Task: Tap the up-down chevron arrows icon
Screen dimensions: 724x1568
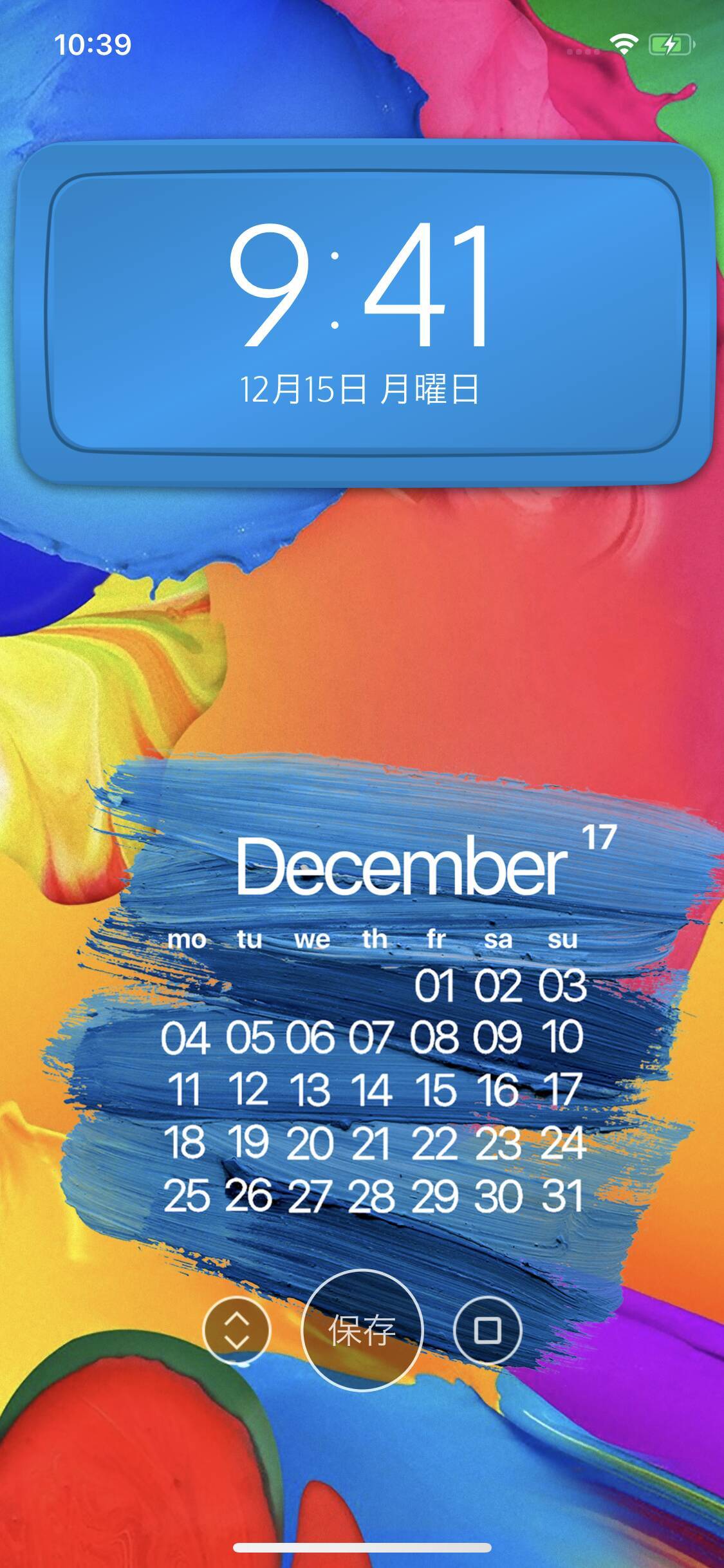Action: (236, 1330)
